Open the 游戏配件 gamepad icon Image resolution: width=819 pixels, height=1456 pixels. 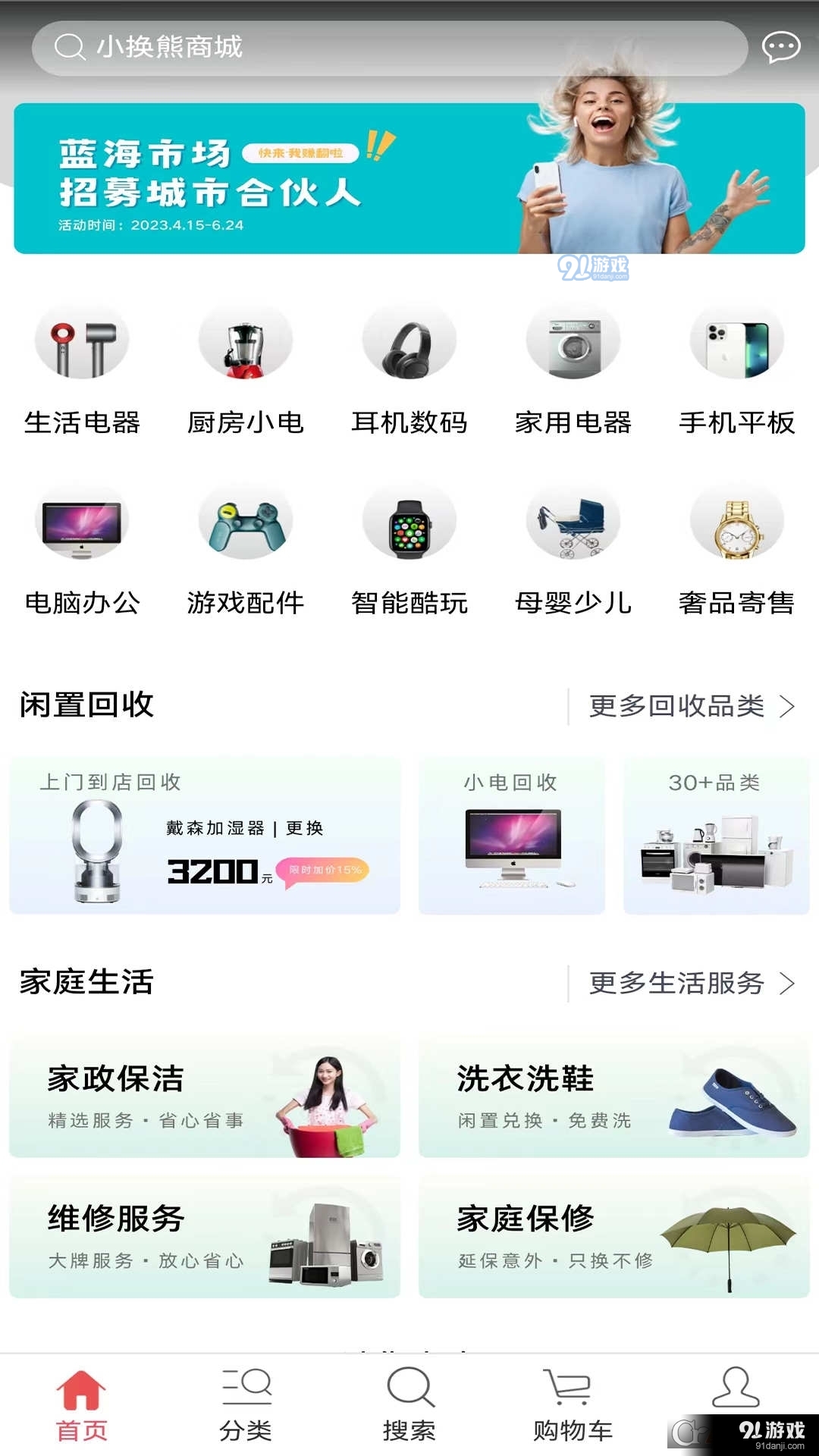[x=245, y=523]
